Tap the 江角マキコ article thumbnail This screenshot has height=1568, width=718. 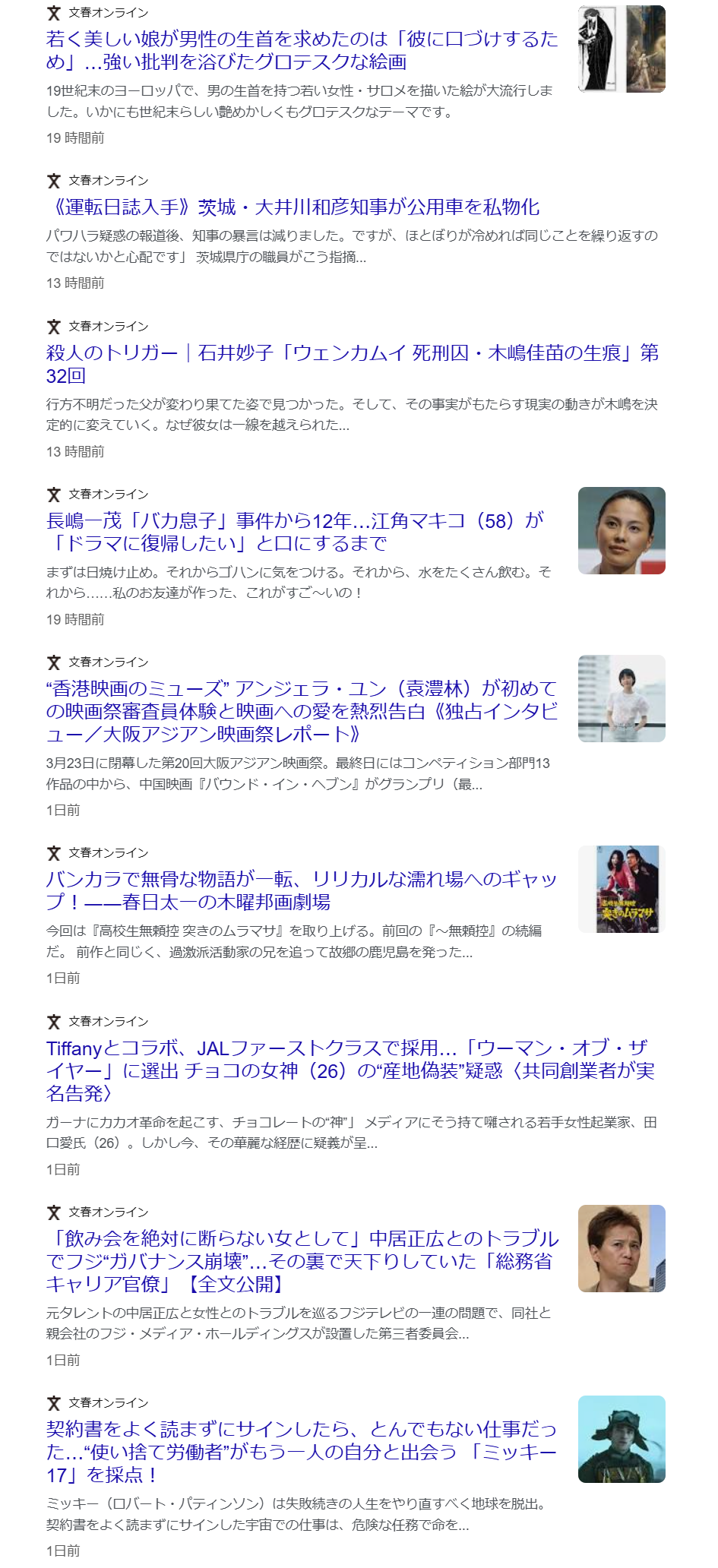622,530
